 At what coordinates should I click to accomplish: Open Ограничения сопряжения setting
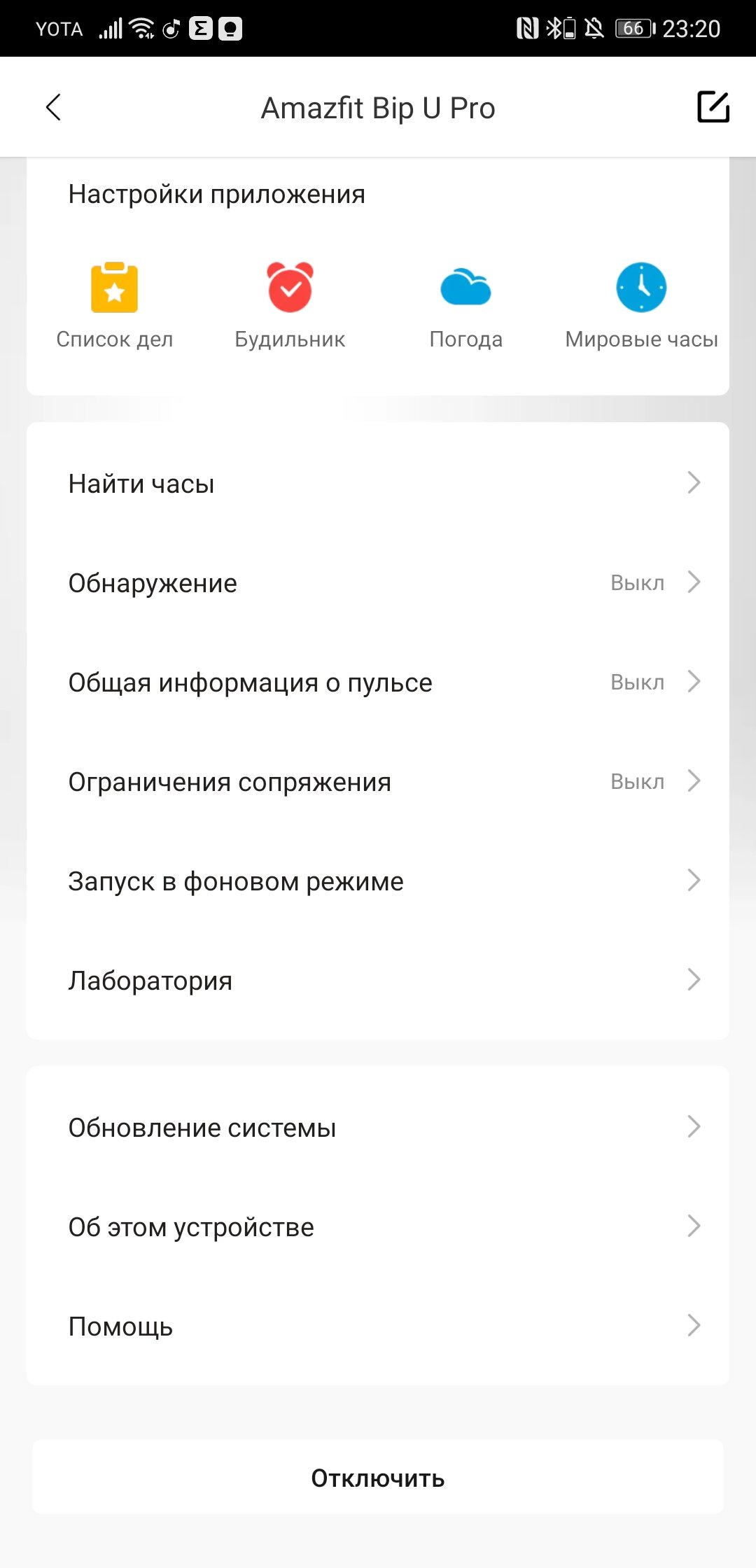click(378, 782)
